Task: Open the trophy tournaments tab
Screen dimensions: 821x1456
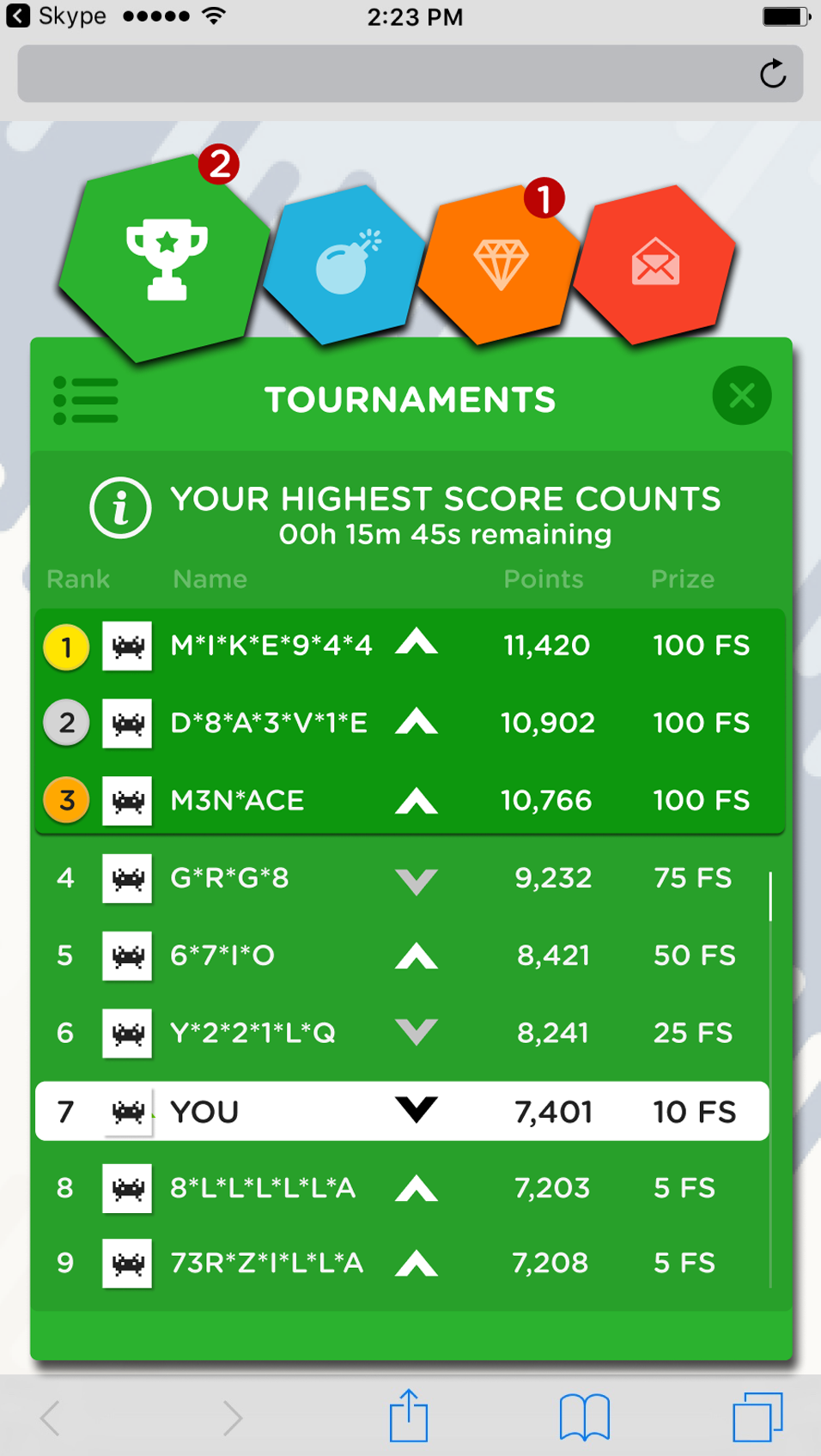Action: [167, 258]
